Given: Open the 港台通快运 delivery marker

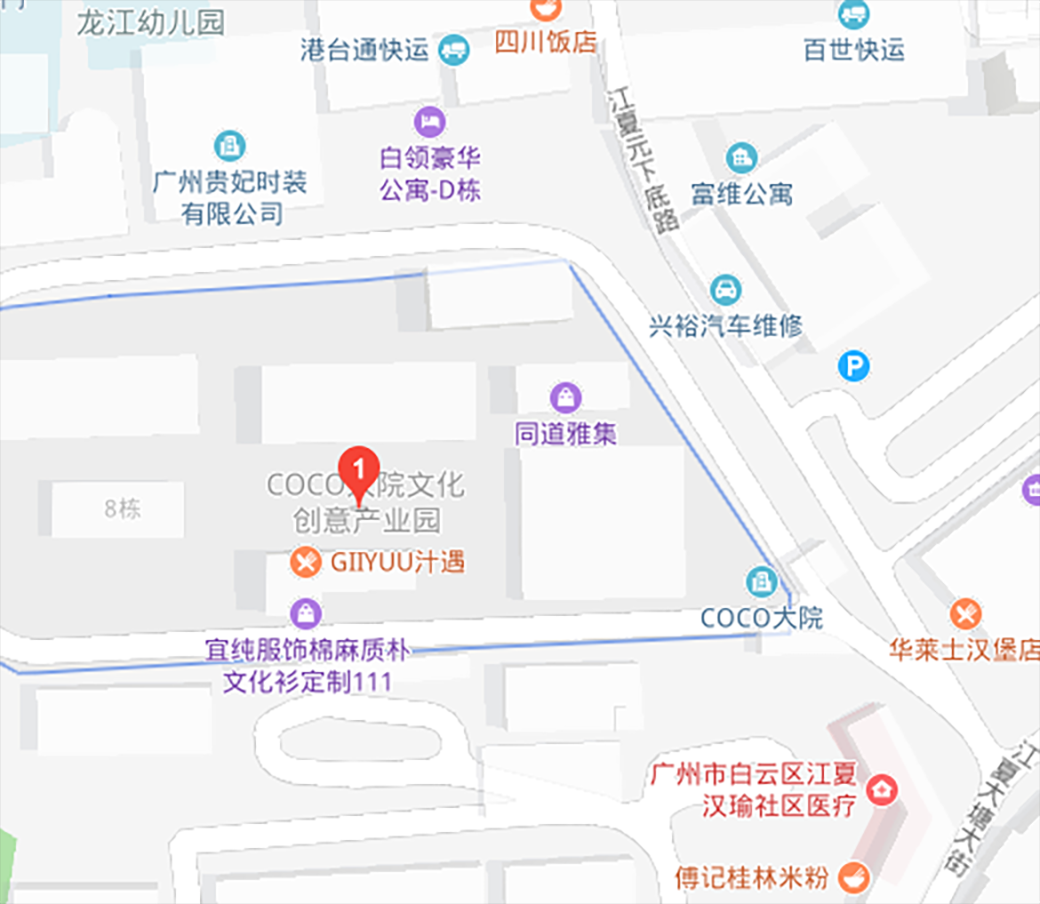Looking at the screenshot, I should 454,49.
